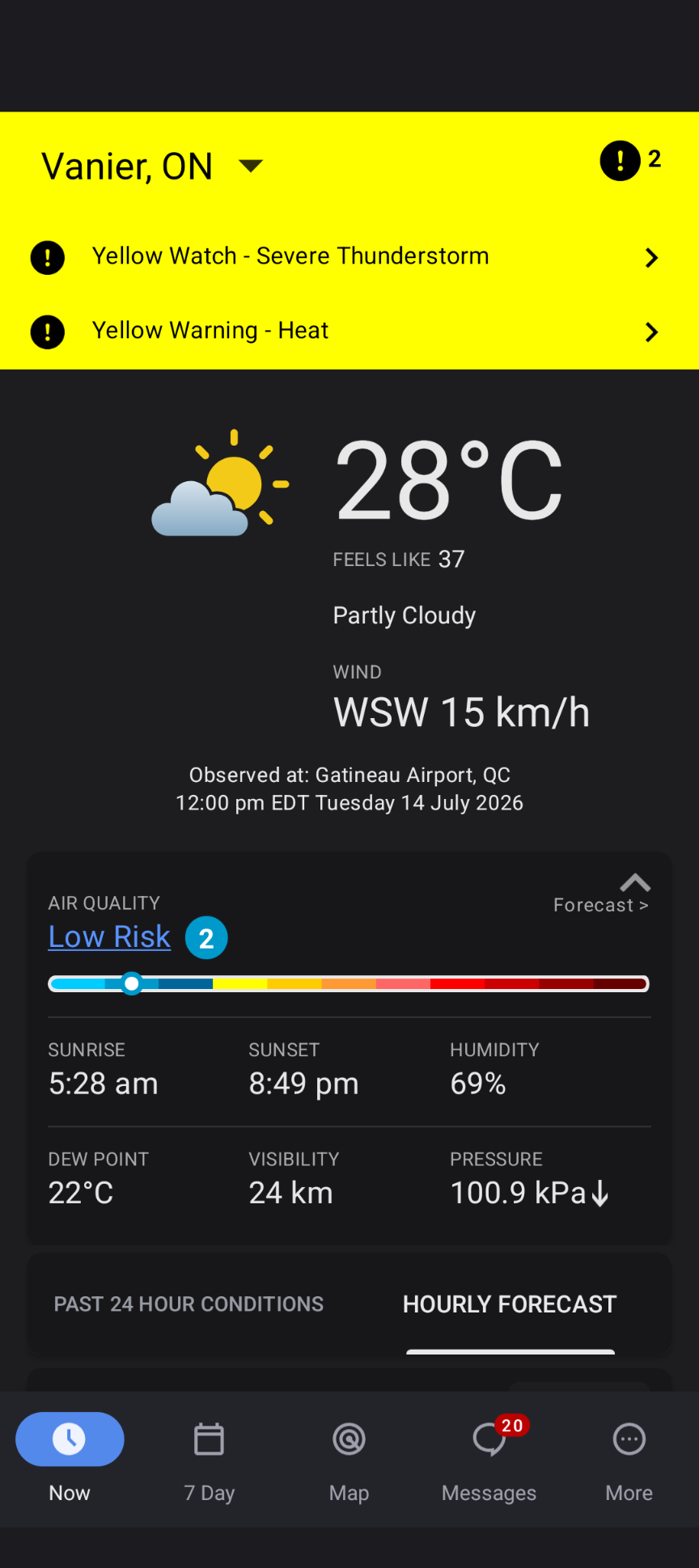Open the Vanier, ON location dropdown
The image size is (699, 1568).
152,167
